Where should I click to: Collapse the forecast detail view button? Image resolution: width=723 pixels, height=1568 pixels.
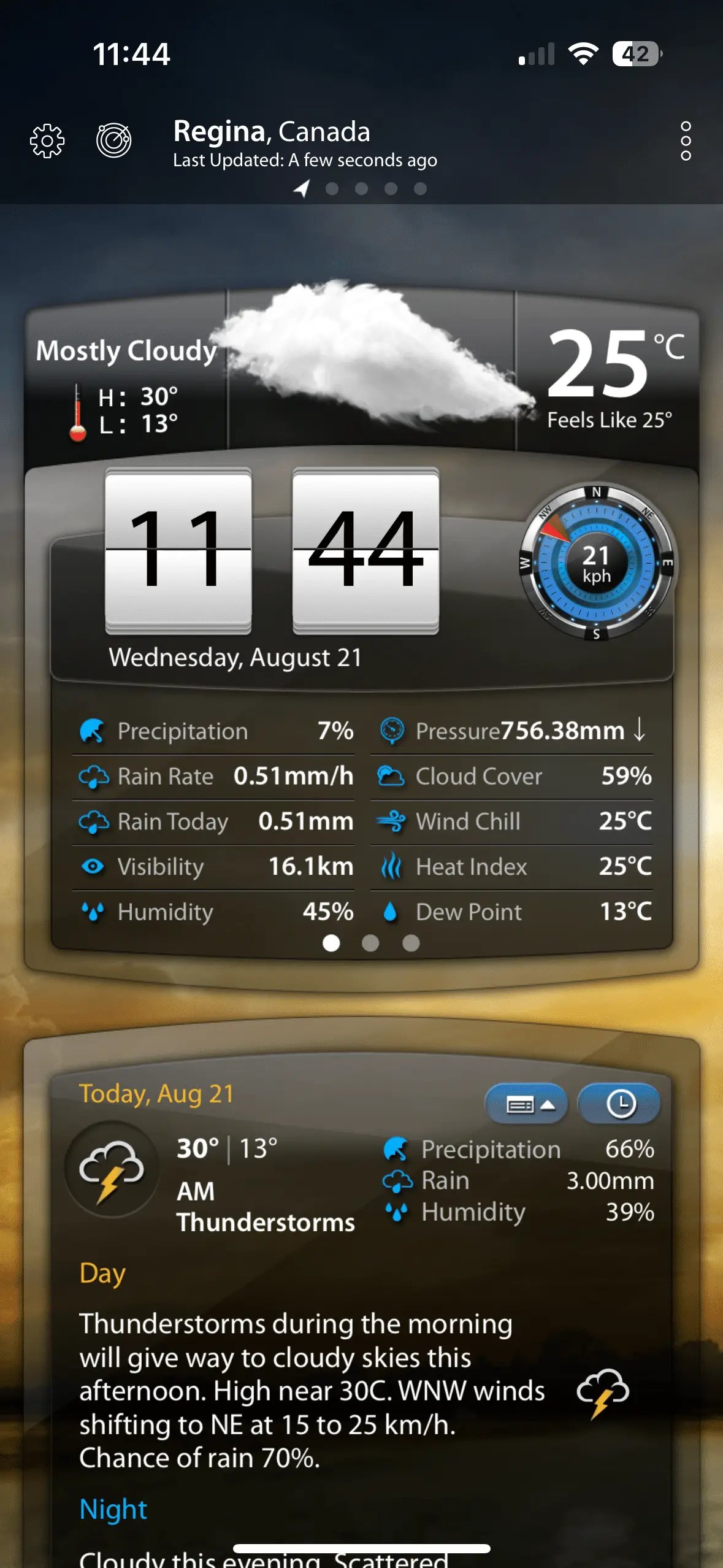pyautogui.click(x=526, y=1104)
